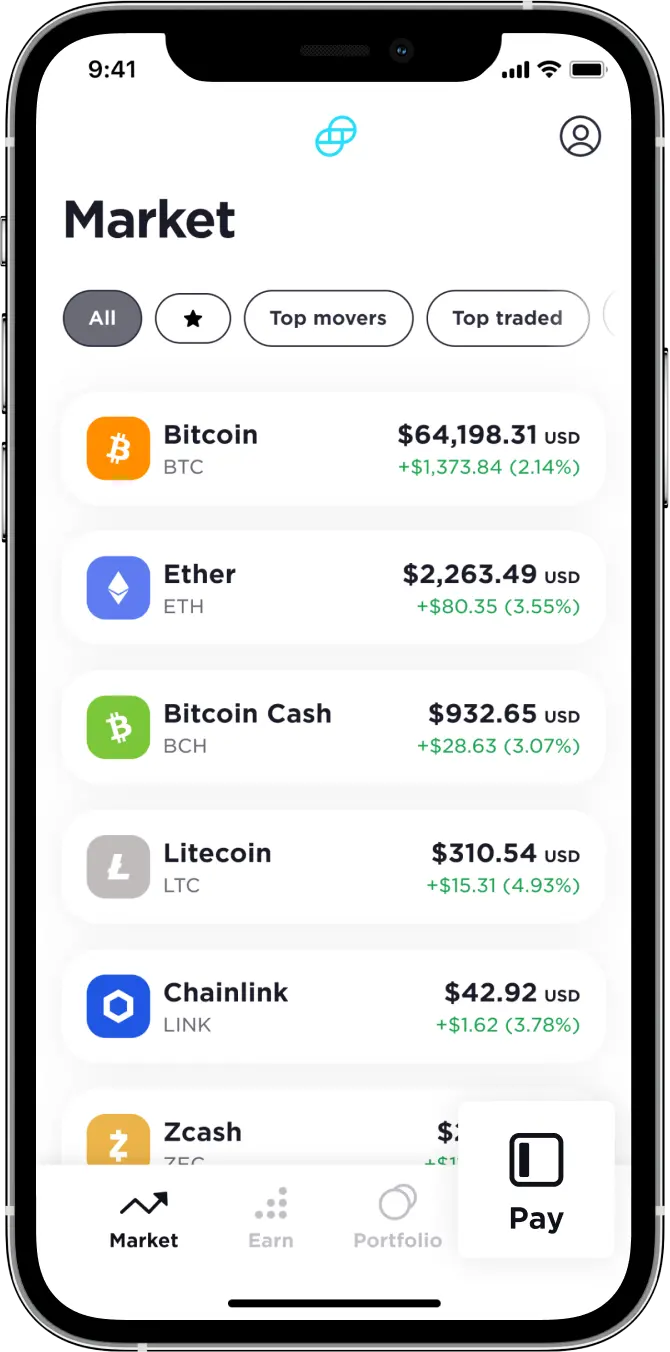Switch to the Market tab
Screen dimensions: 670x1352
click(144, 1219)
